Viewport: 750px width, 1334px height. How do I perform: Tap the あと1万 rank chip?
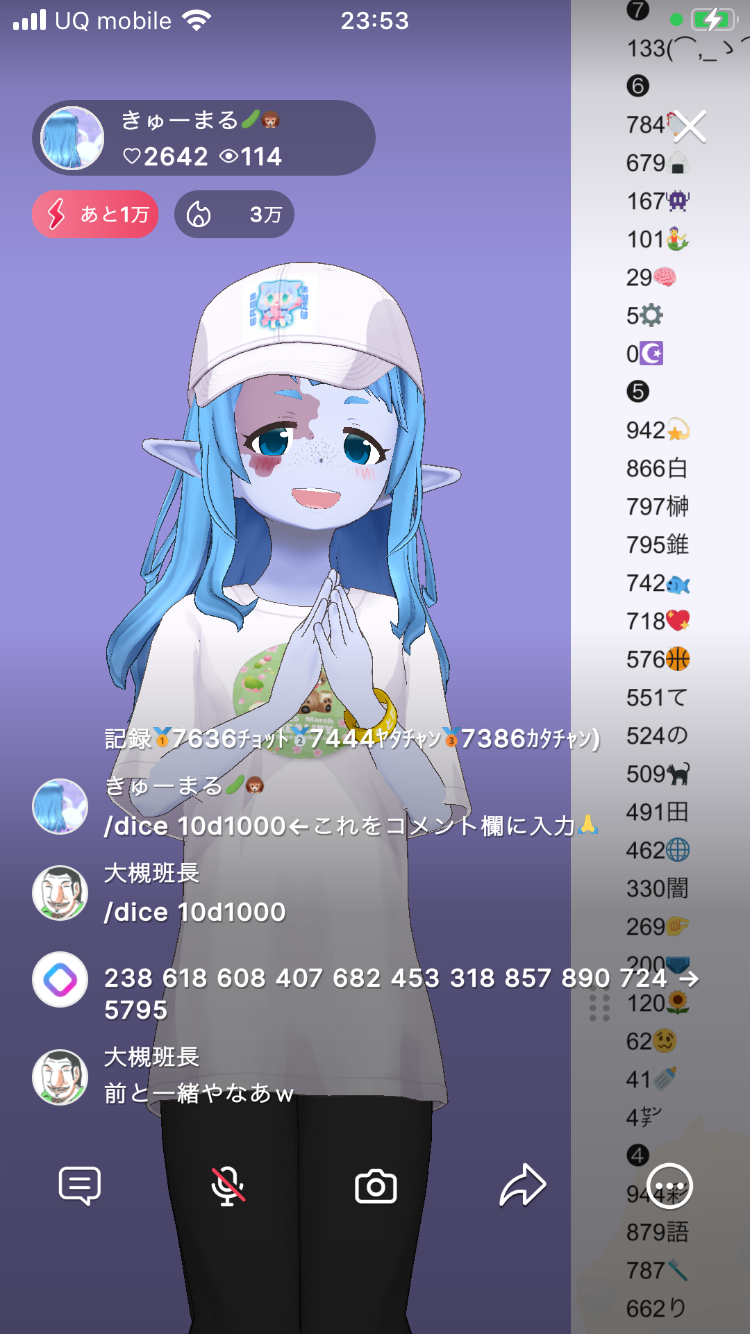(x=95, y=214)
